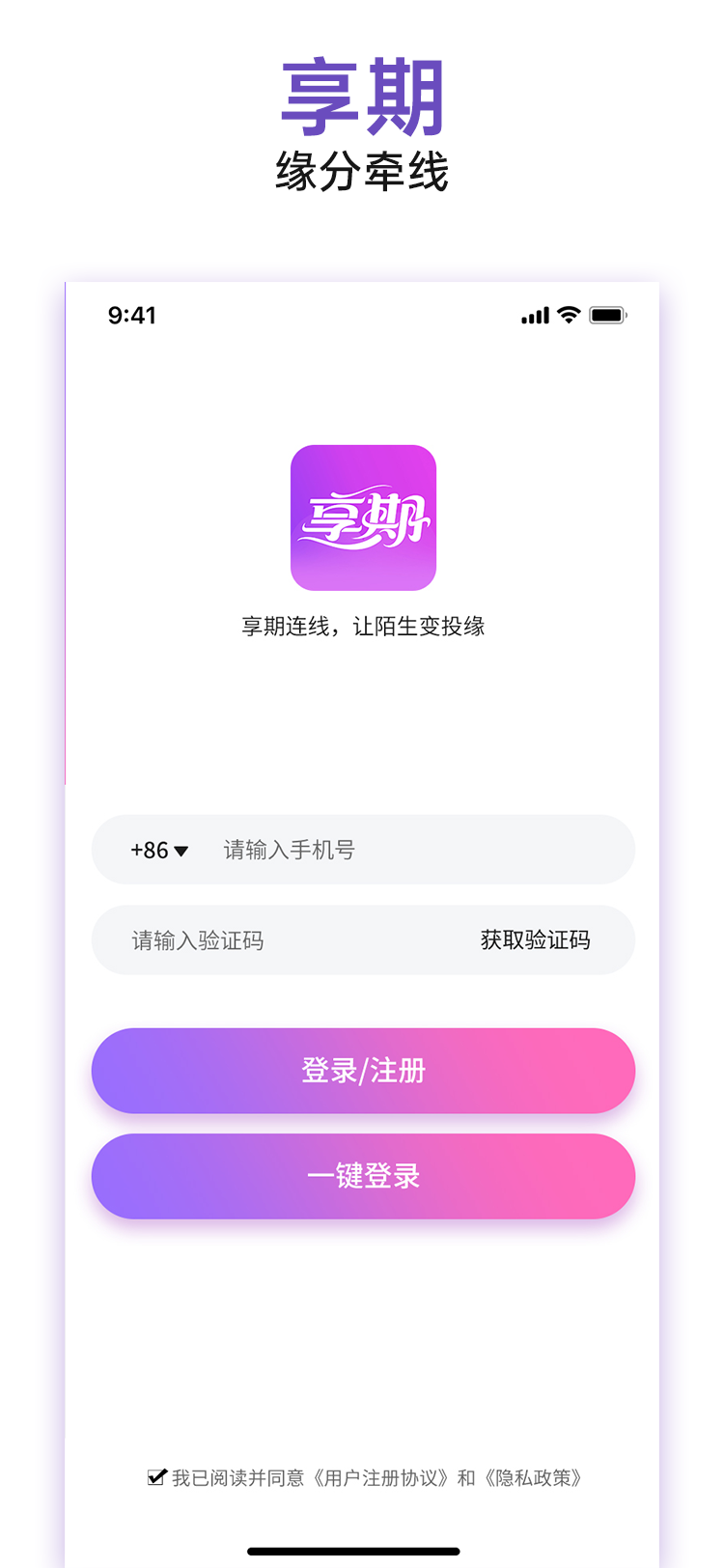Click the dropdown arrow next to +86
This screenshot has width=724, height=1568.
click(x=183, y=851)
